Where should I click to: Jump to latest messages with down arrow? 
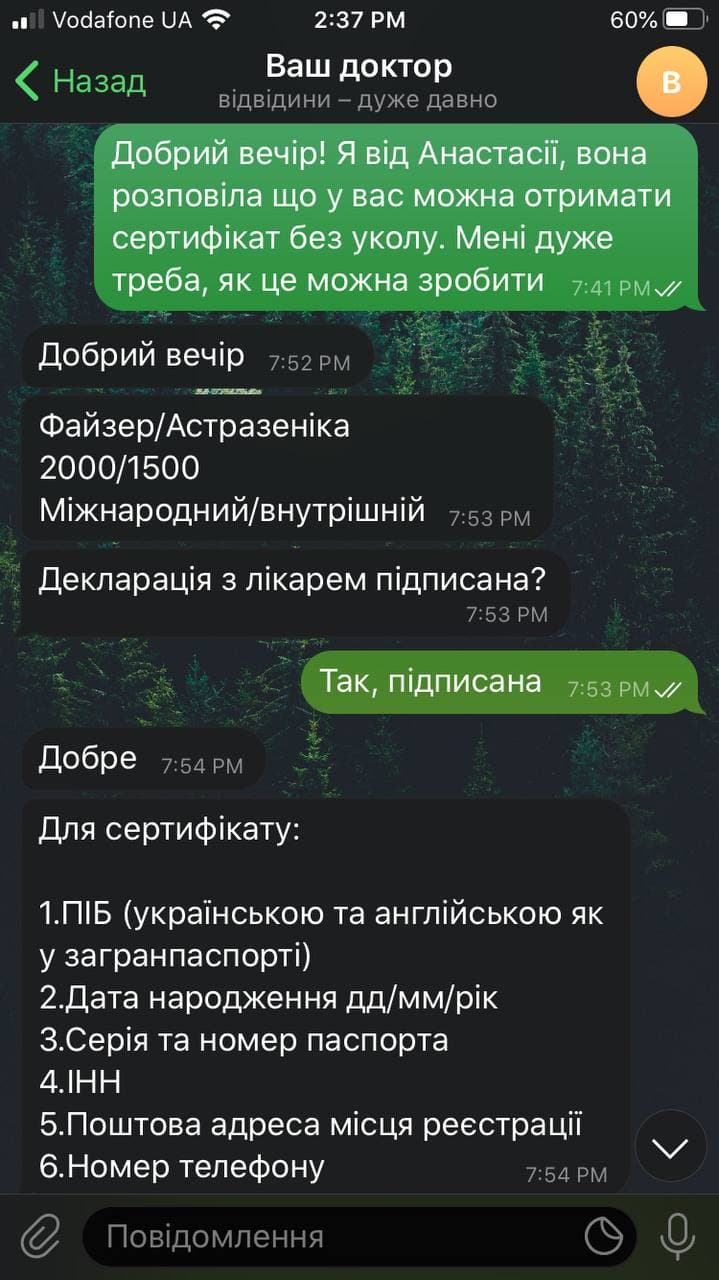(x=670, y=1146)
